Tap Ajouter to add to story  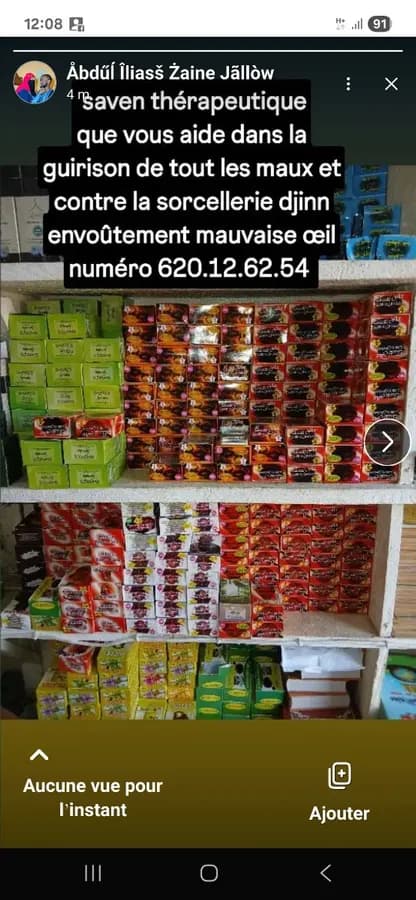tap(339, 793)
